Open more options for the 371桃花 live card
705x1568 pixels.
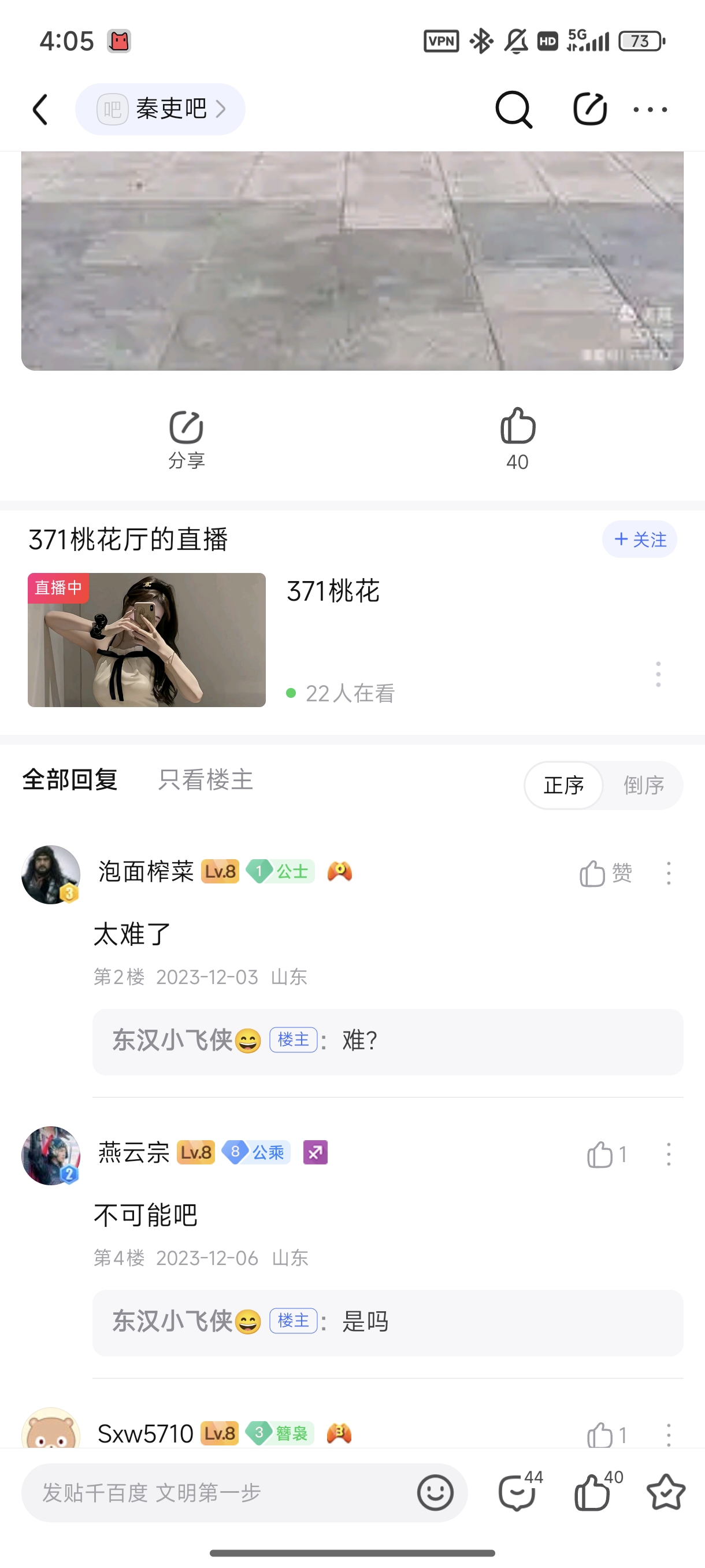(658, 674)
